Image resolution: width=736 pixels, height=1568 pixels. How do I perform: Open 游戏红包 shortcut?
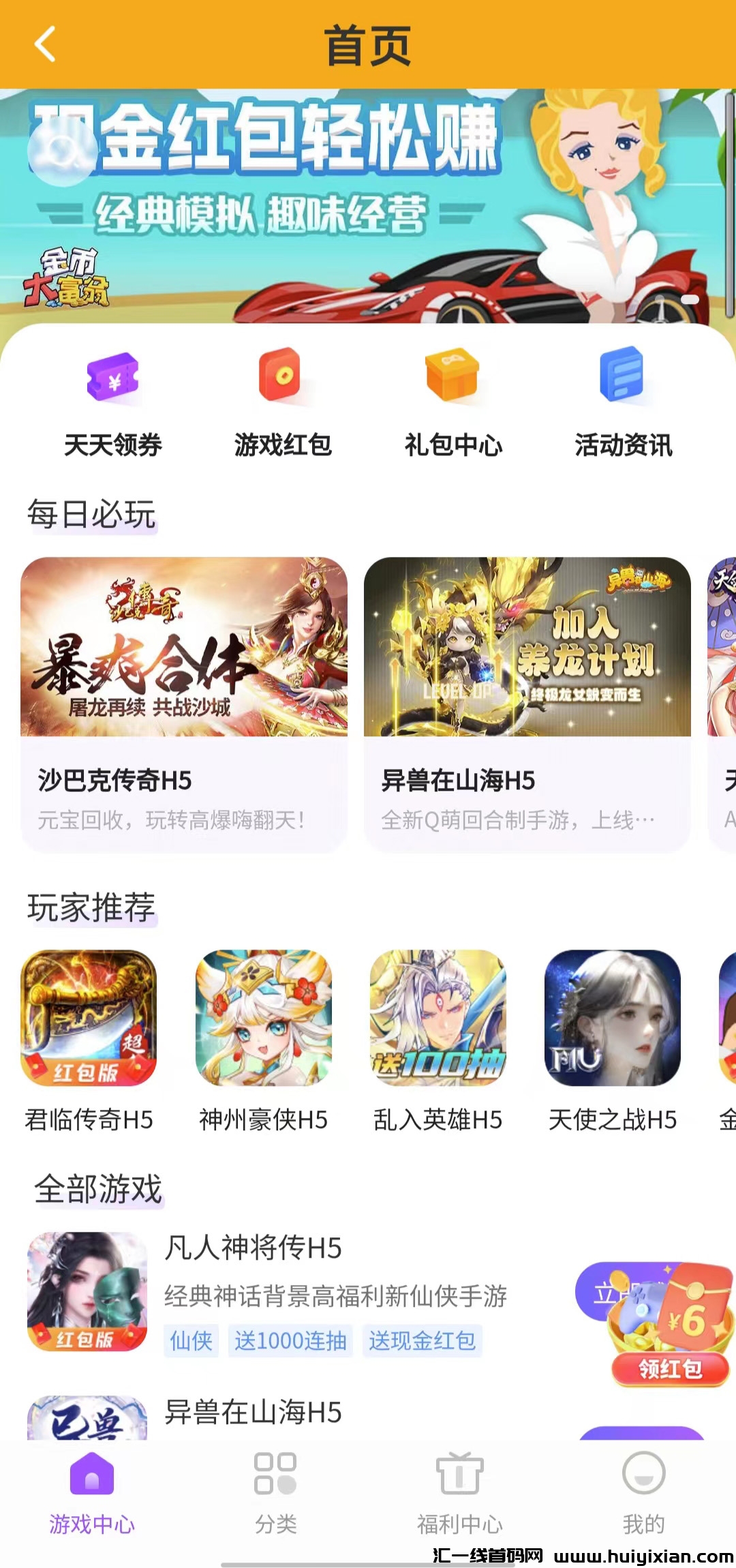[x=282, y=402]
